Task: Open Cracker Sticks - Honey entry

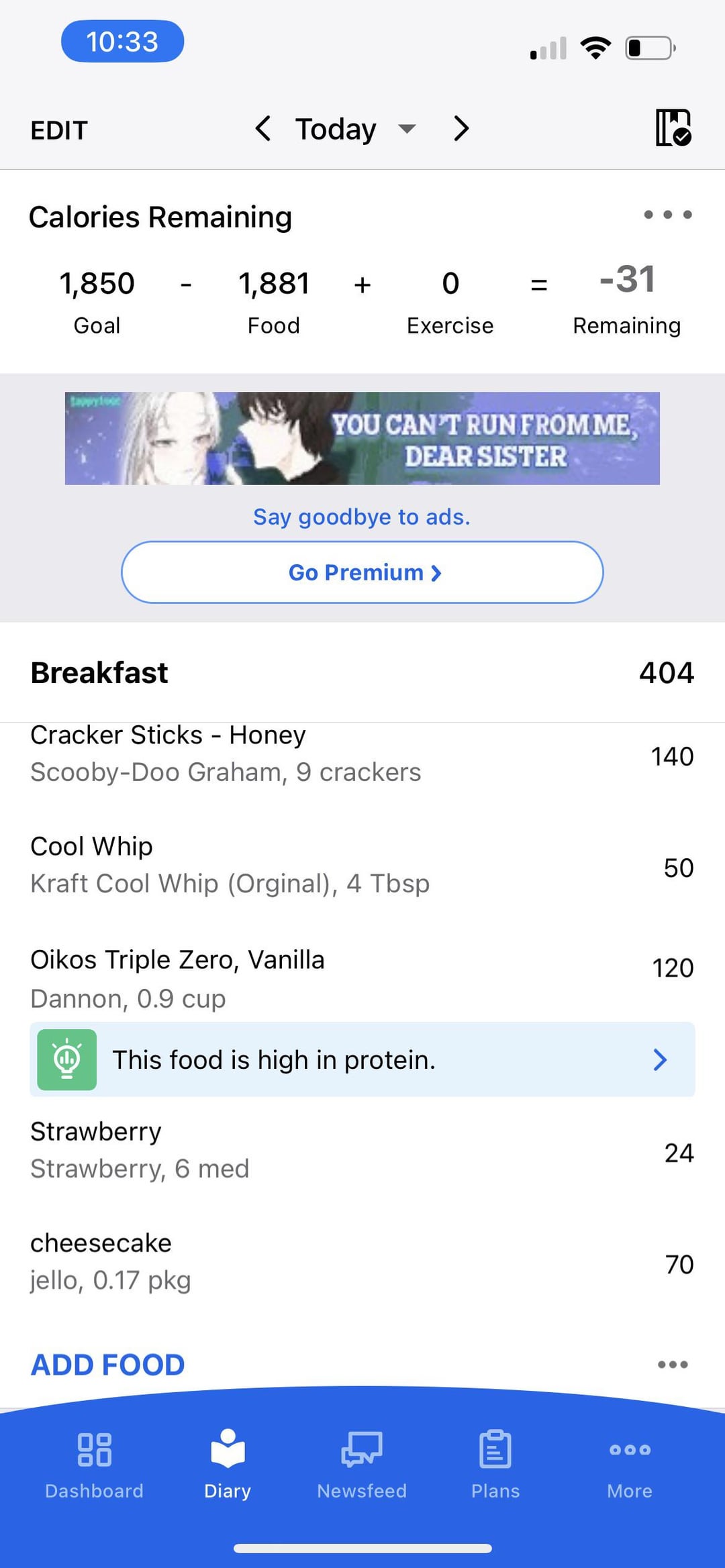Action: coord(362,754)
